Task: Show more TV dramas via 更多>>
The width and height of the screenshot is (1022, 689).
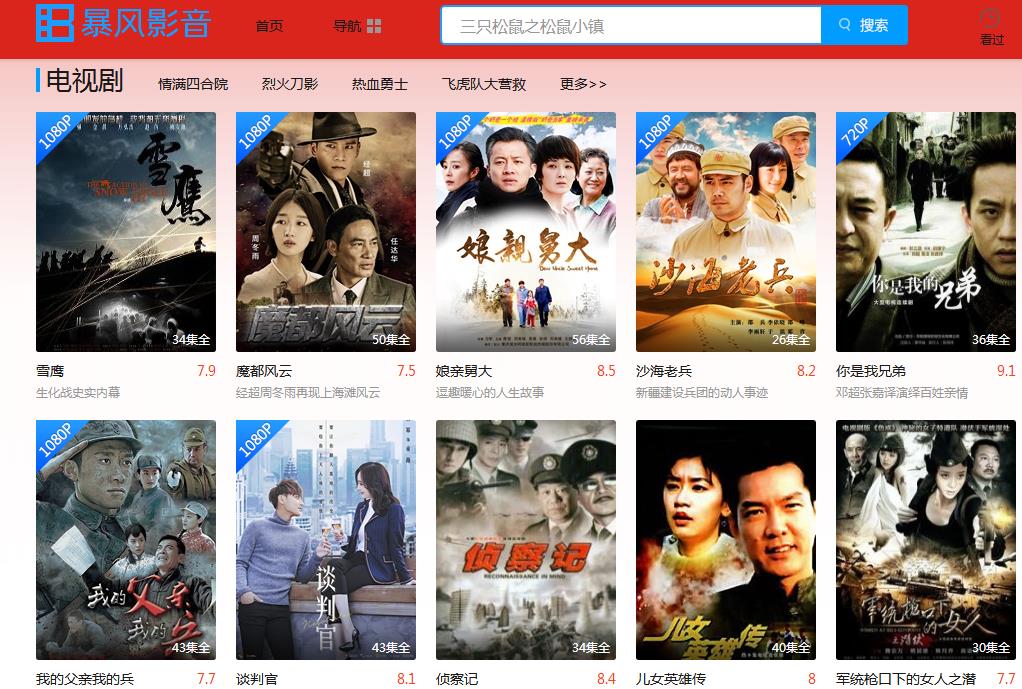Action: tap(583, 84)
